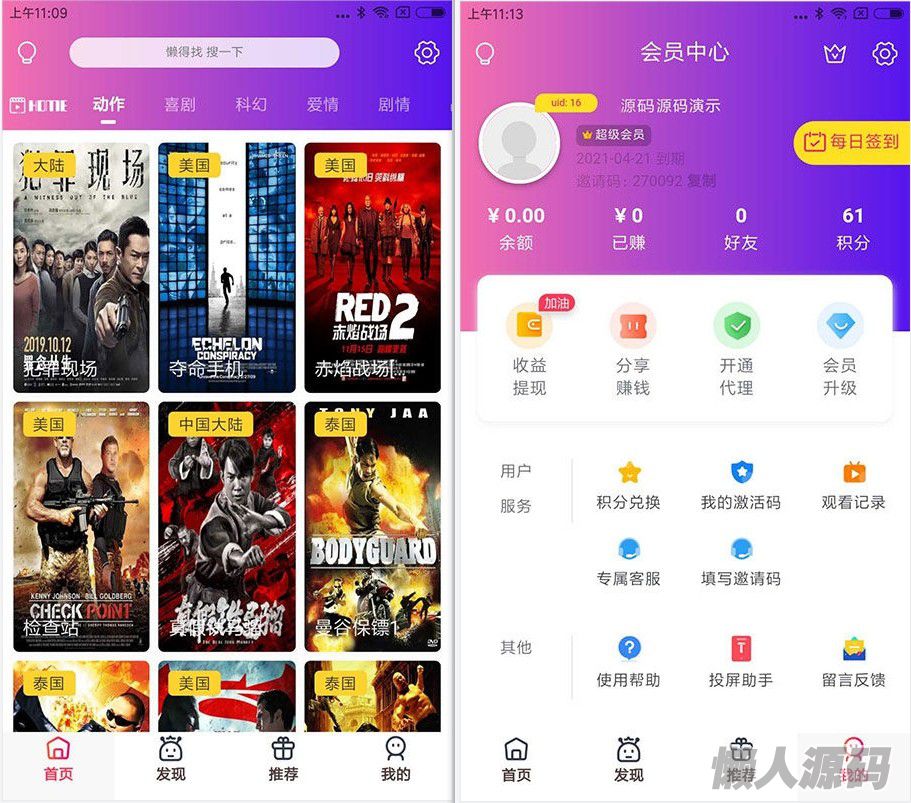This screenshot has width=911, height=803.
Task: Open the movie 犯罪现场
Action: point(81,267)
